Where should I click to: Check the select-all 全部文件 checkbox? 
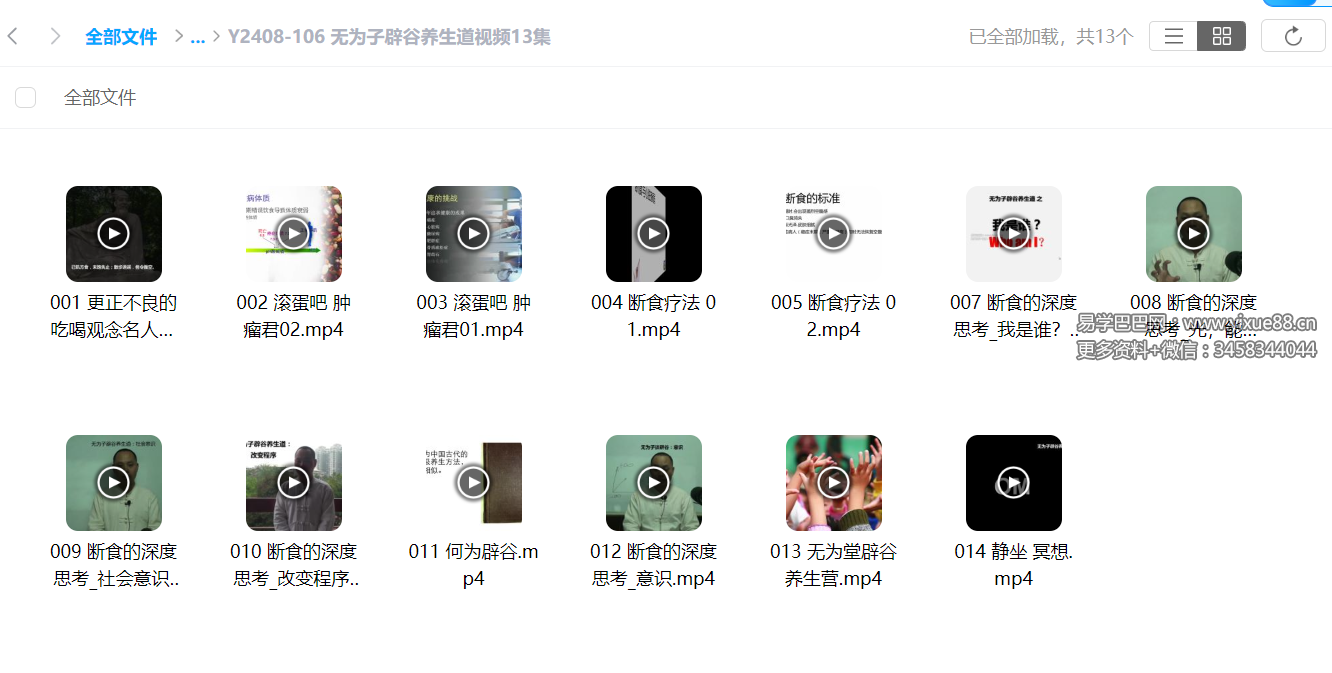point(26,98)
